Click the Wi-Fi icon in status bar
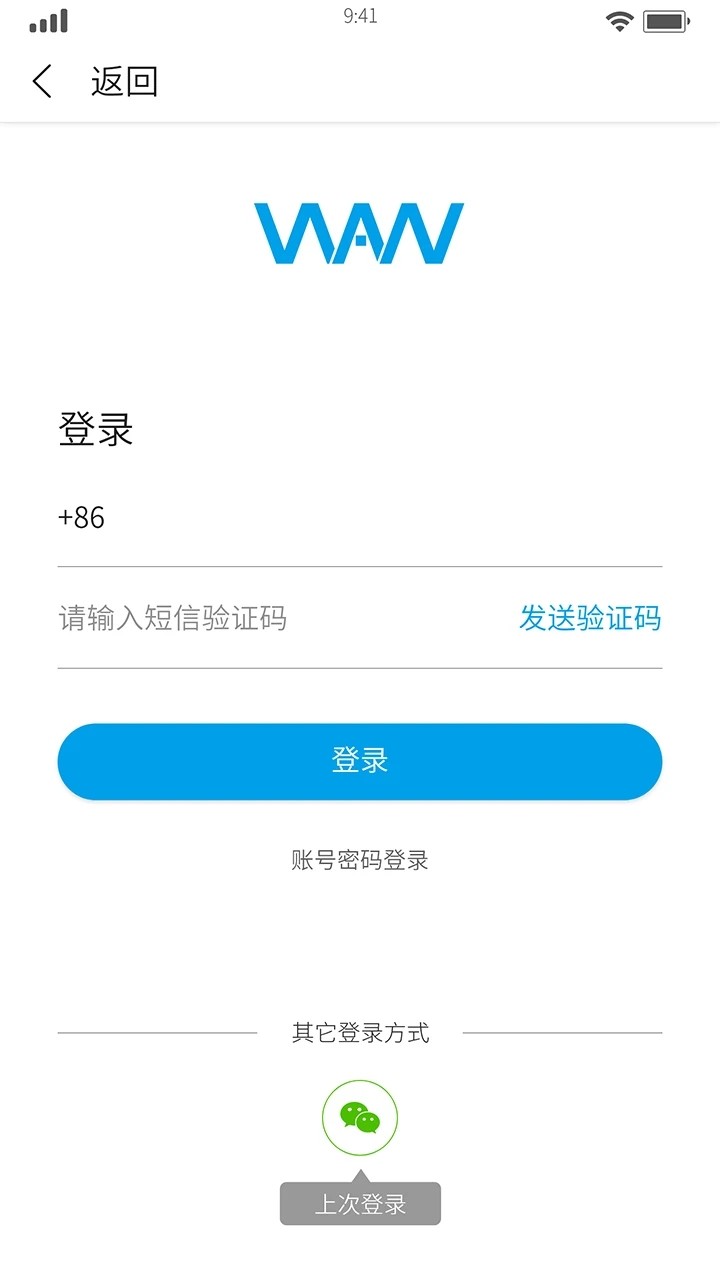720x1280 pixels. click(620, 20)
